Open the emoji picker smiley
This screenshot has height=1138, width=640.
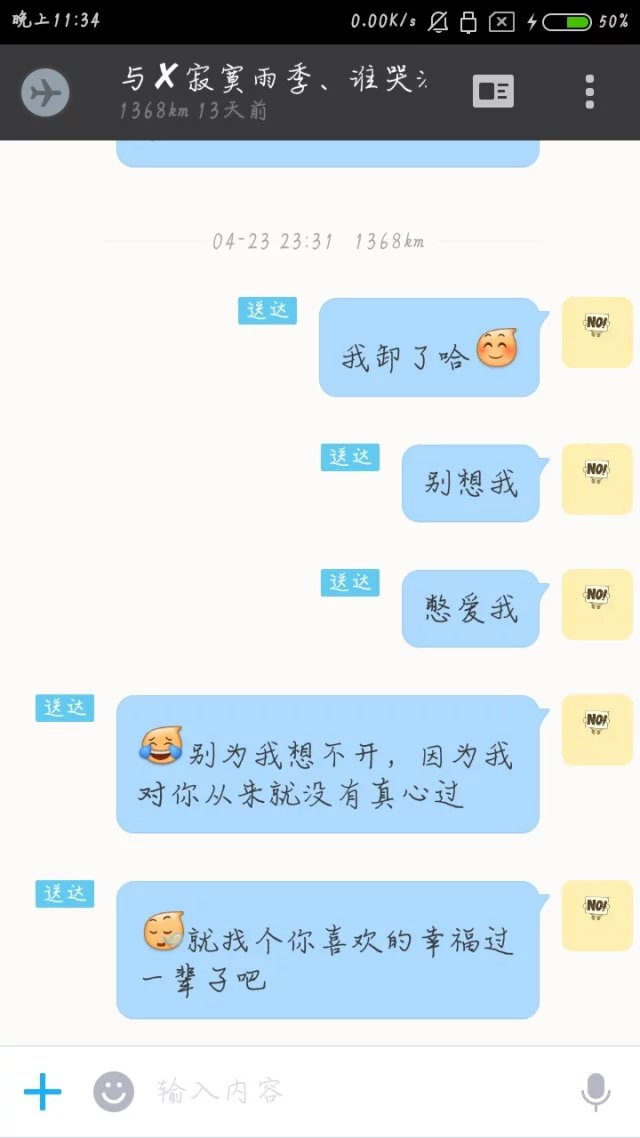point(114,1092)
